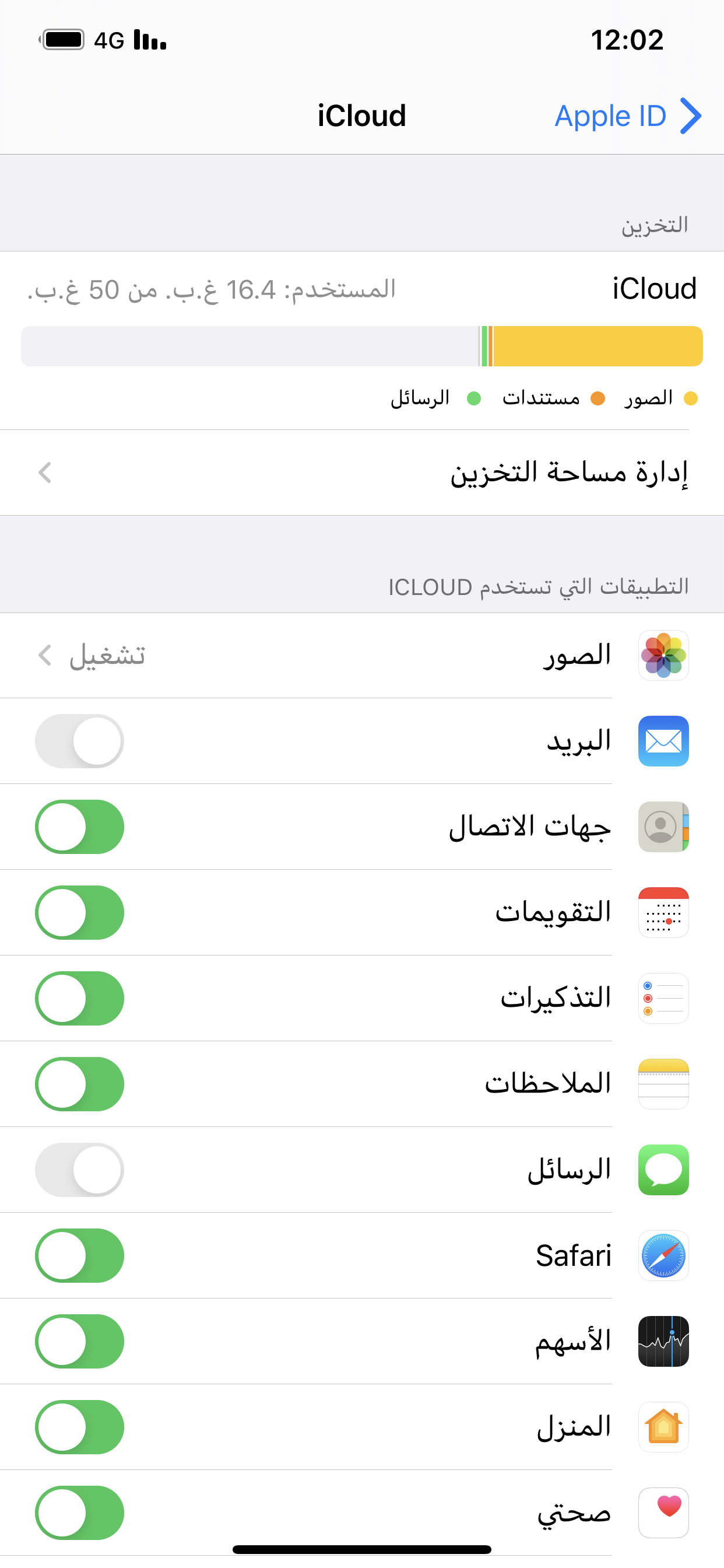Viewport: 724px width, 1568px height.
Task: Open Manage Storage (إدارة مساحة التخزين)
Action: pyautogui.click(x=362, y=473)
